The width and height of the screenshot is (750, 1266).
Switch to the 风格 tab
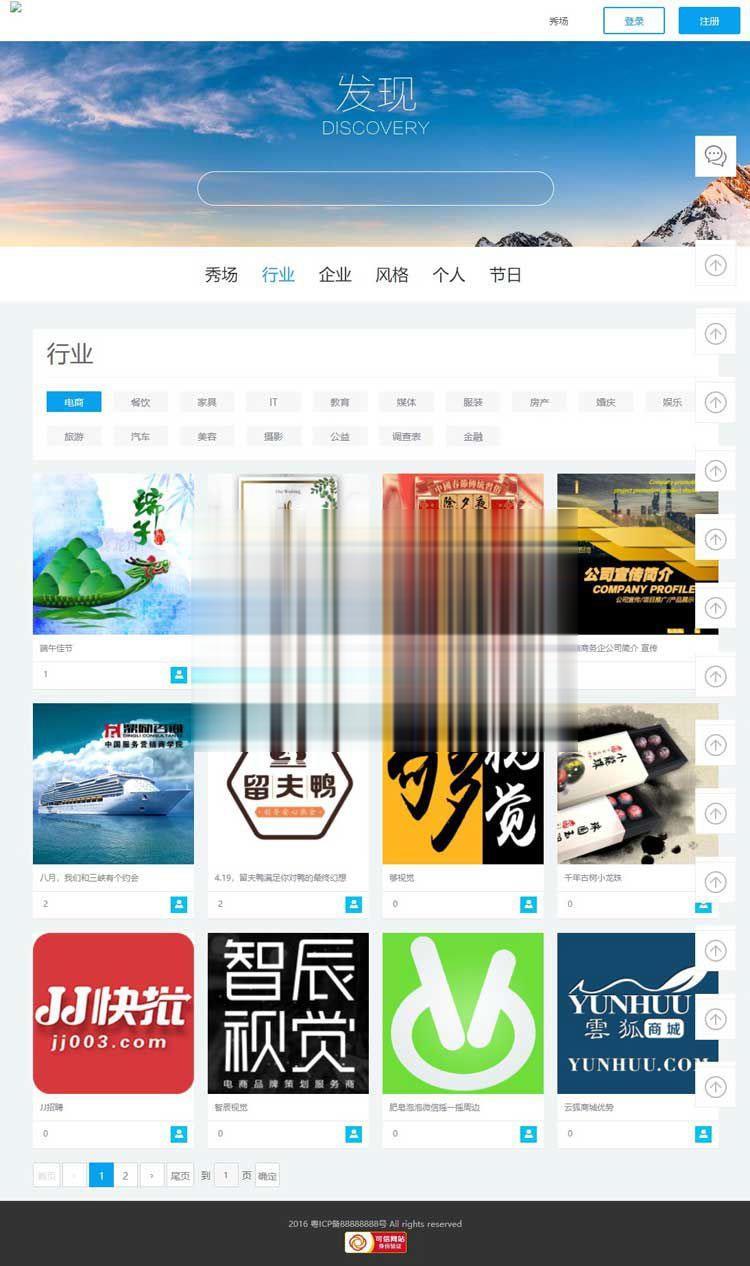pyautogui.click(x=392, y=275)
